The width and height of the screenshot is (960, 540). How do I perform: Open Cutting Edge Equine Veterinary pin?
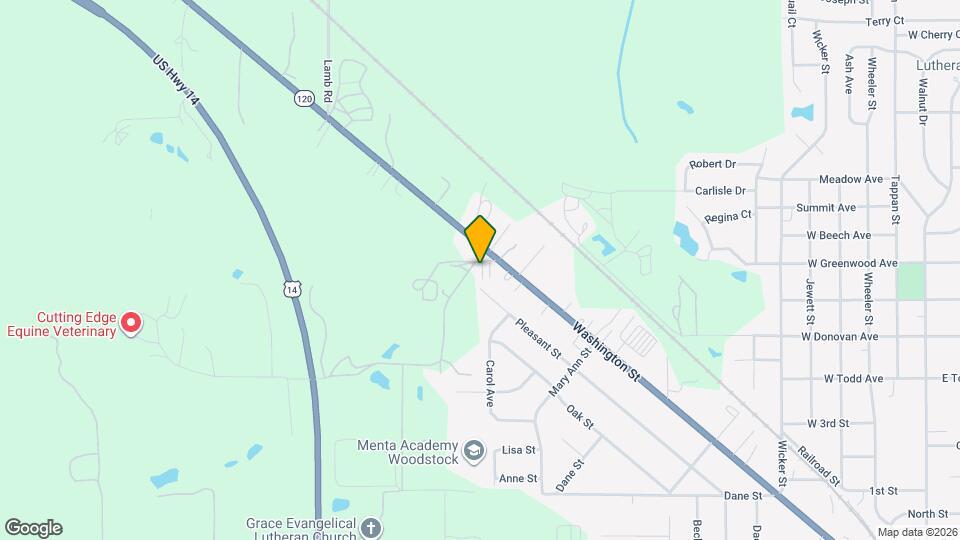pos(131,323)
